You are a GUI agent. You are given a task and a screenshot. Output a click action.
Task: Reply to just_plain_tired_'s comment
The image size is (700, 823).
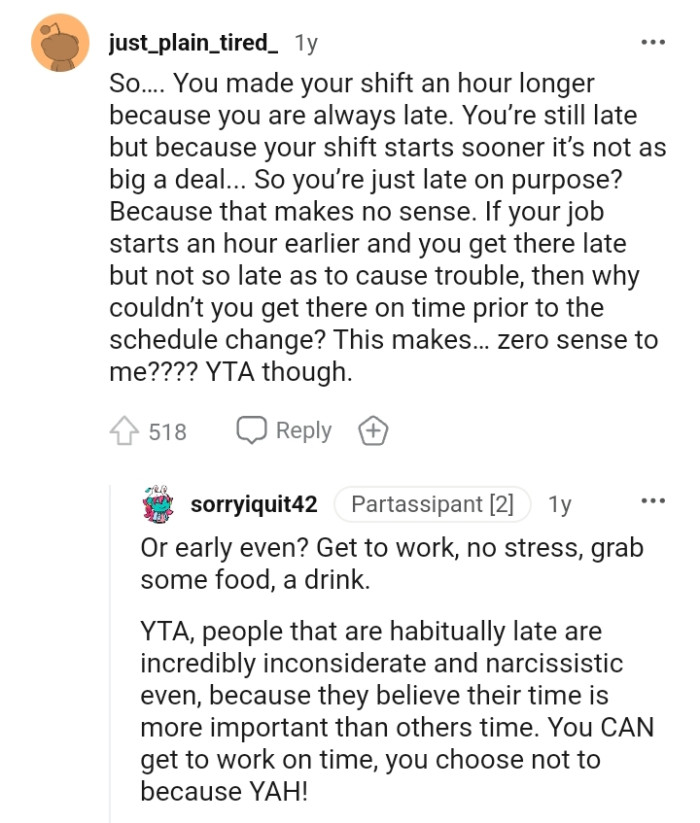[x=285, y=431]
